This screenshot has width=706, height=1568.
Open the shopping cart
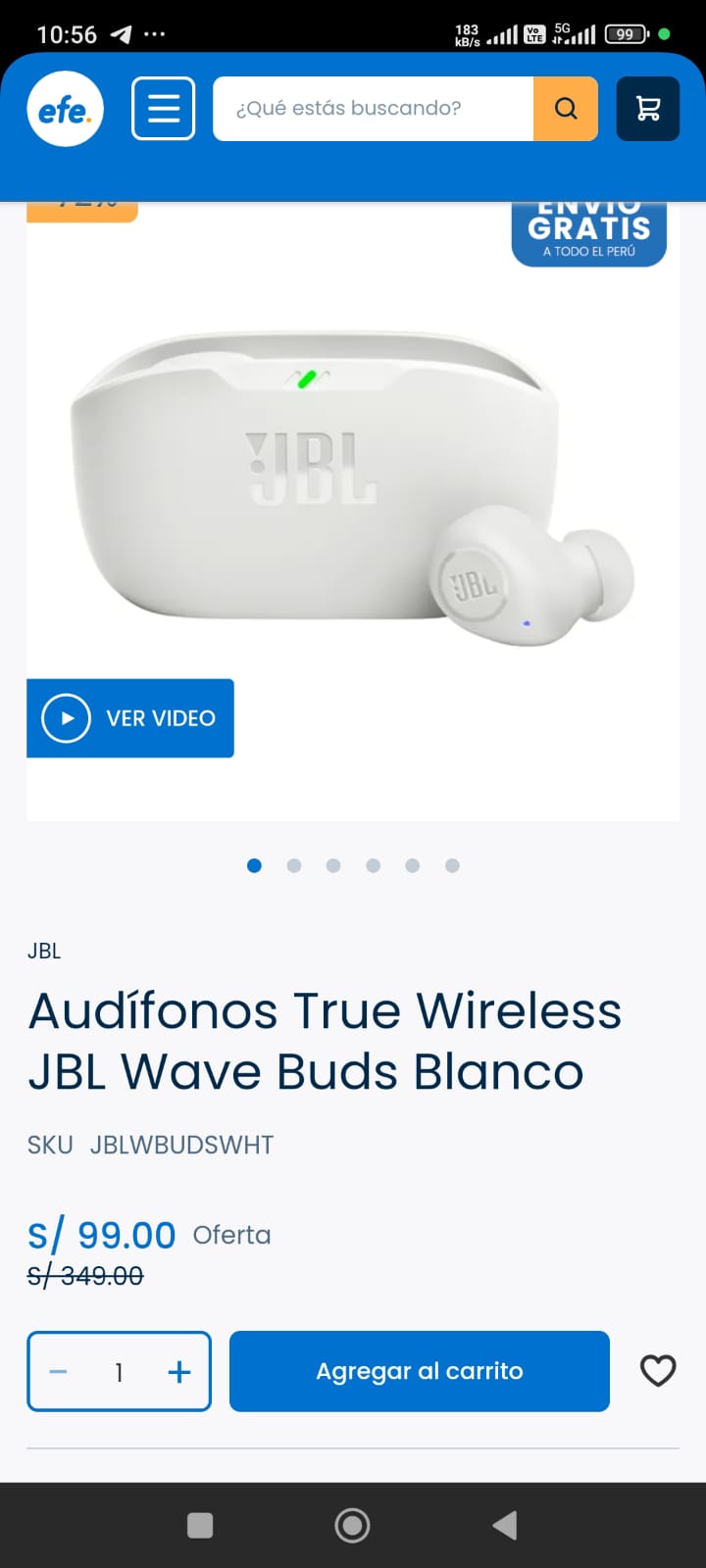tap(647, 109)
